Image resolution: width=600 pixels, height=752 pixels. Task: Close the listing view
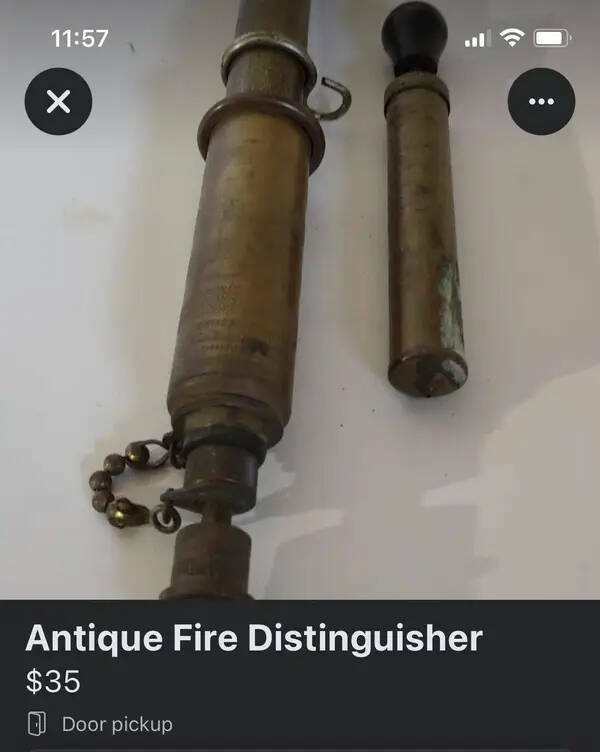[x=58, y=101]
